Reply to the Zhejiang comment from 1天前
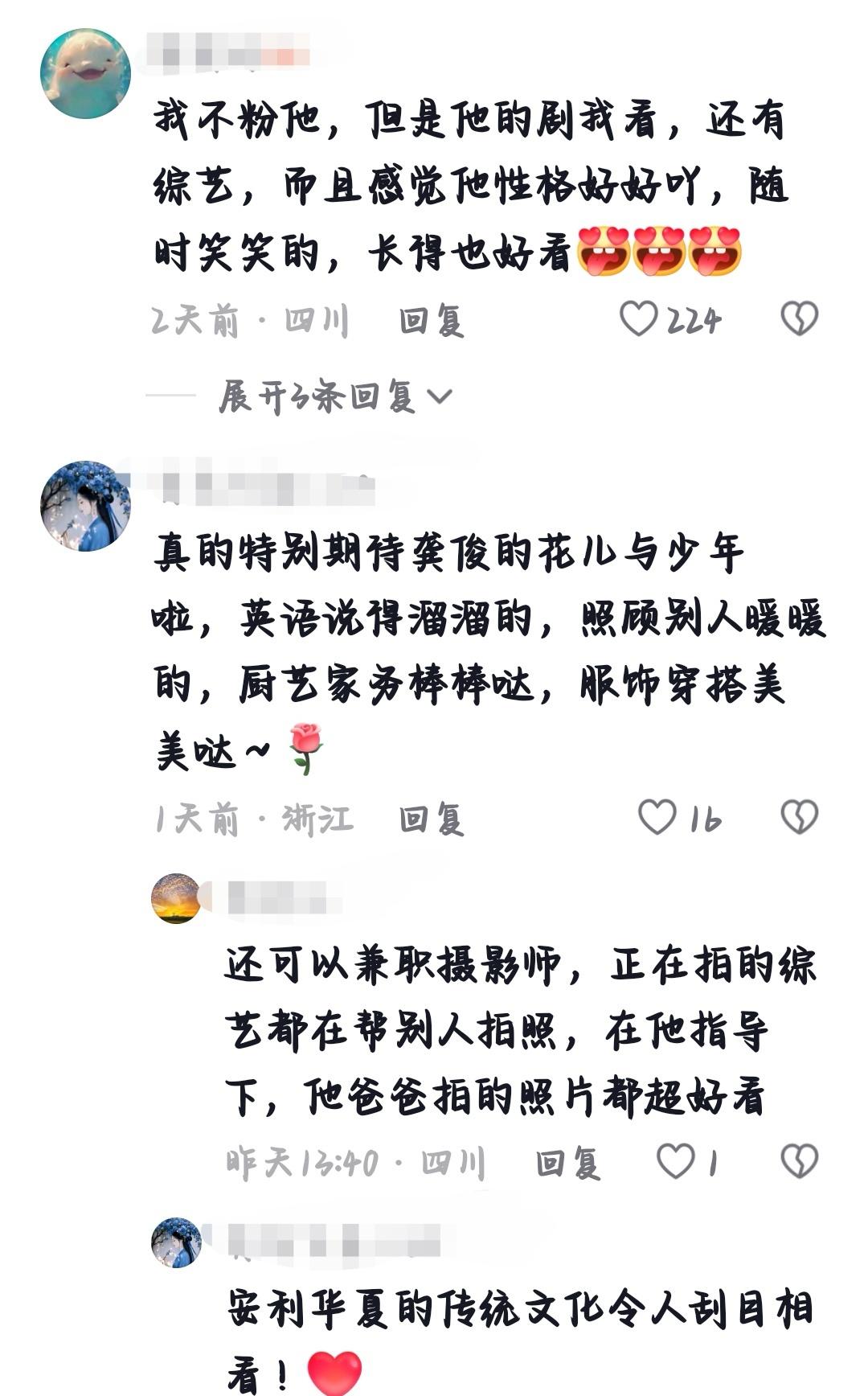This screenshot has height=1396, width=868. (x=432, y=819)
